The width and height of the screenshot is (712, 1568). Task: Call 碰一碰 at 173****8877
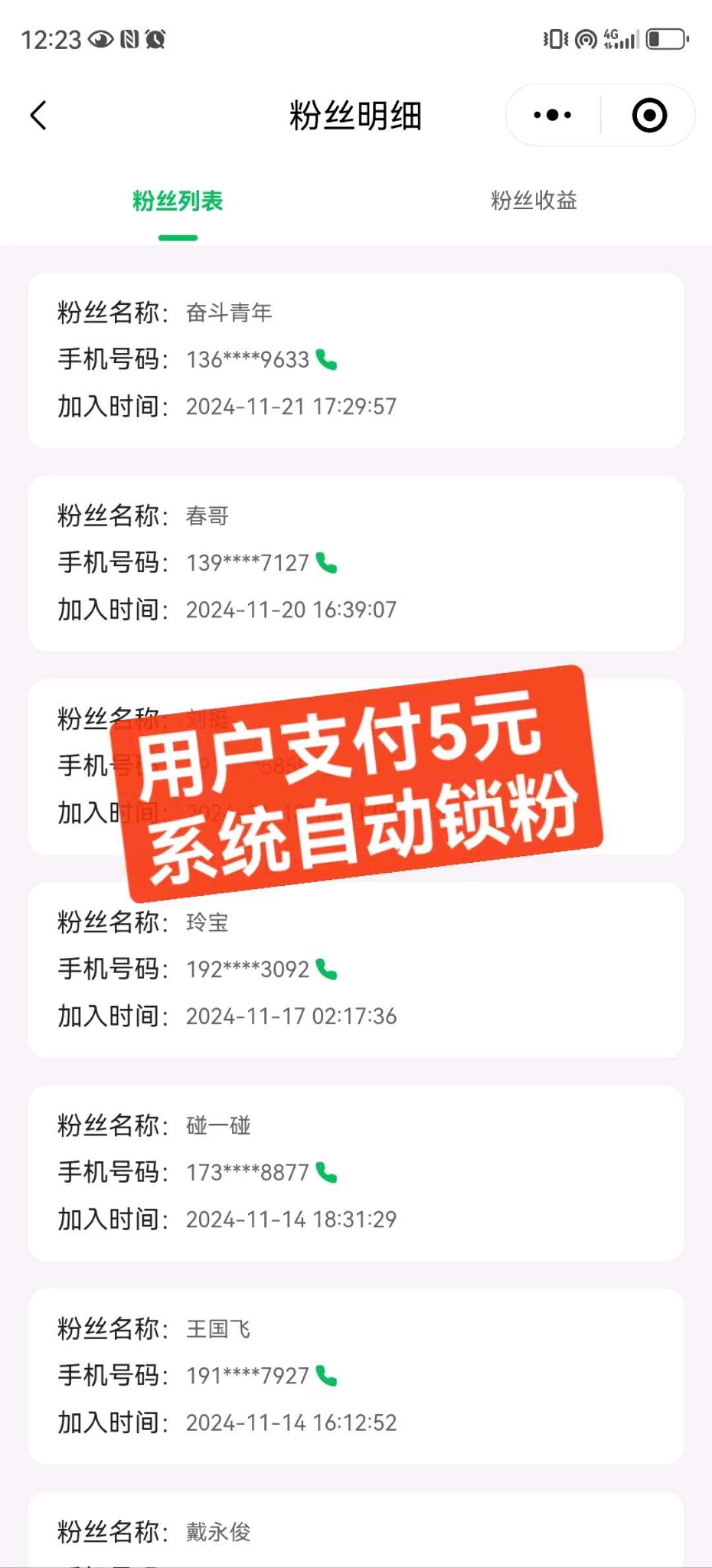[326, 1172]
